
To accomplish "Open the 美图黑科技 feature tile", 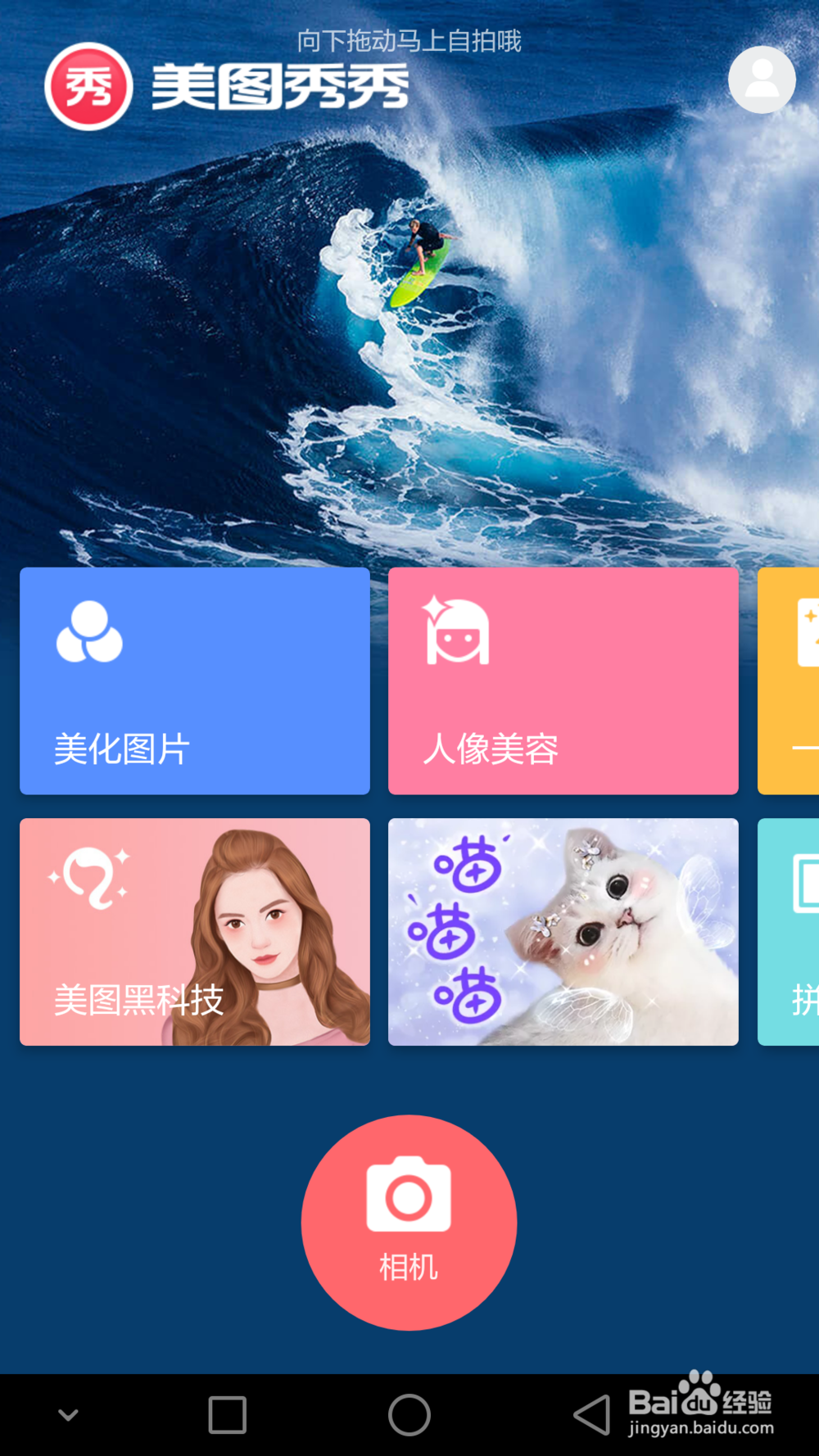I will pos(194,933).
